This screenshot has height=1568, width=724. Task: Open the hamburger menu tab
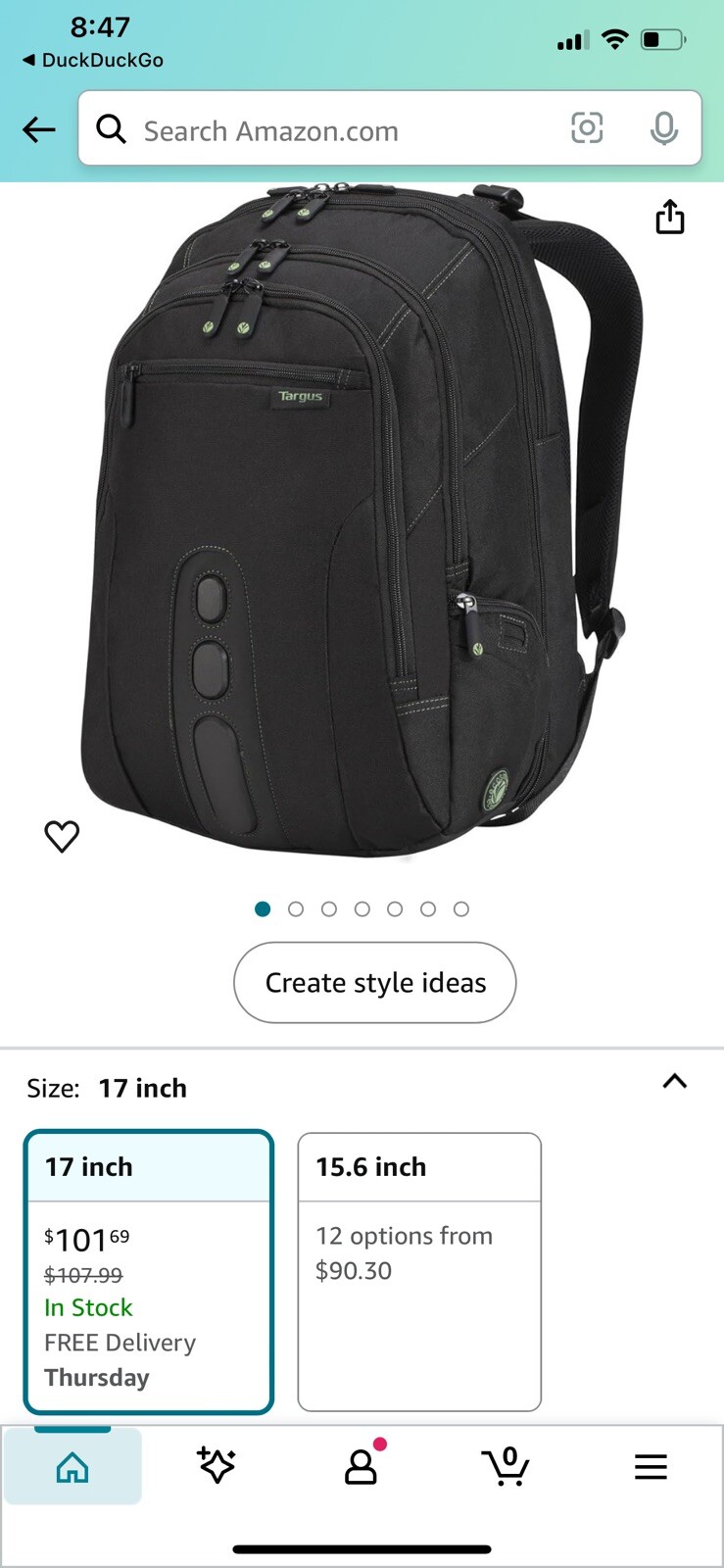pyautogui.click(x=651, y=1467)
